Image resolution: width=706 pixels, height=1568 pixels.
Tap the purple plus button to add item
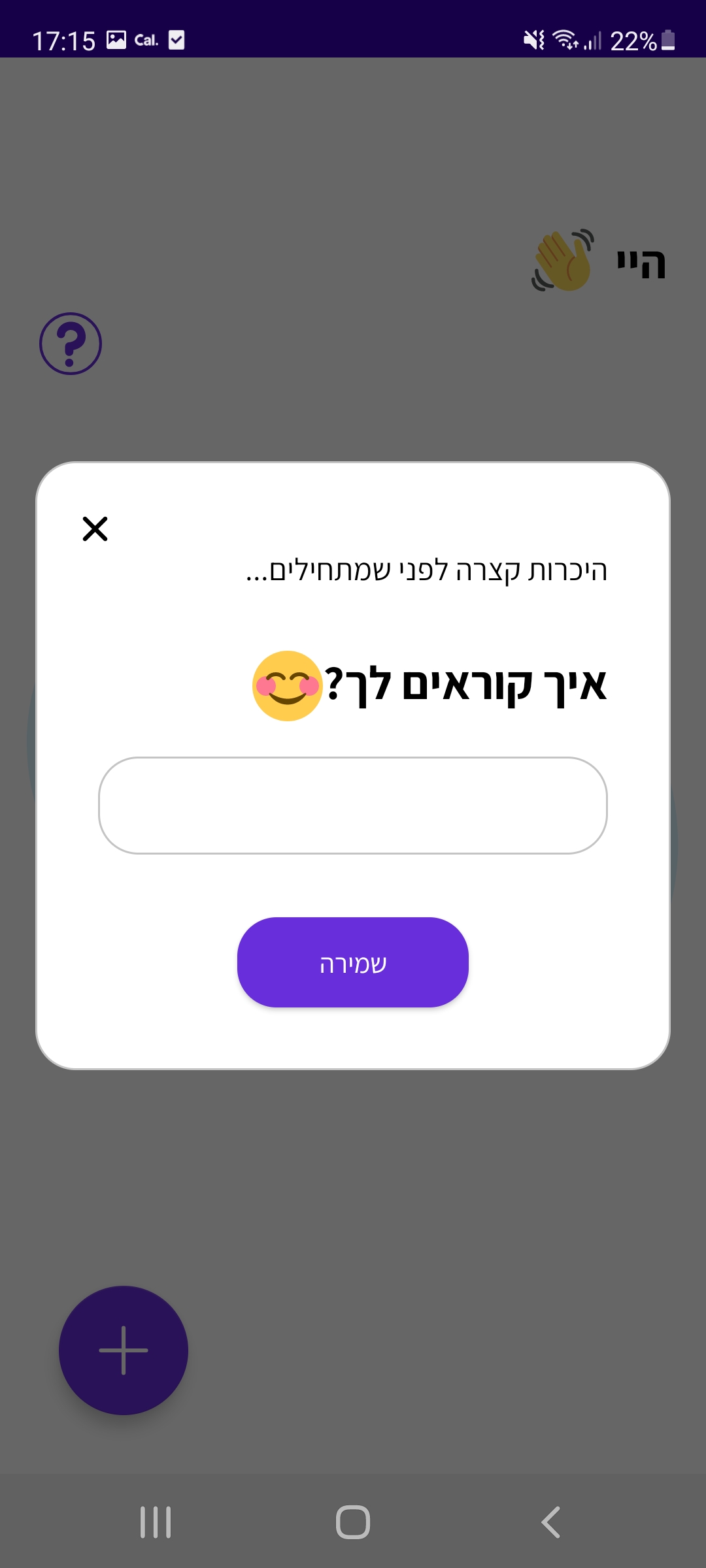pos(124,1349)
